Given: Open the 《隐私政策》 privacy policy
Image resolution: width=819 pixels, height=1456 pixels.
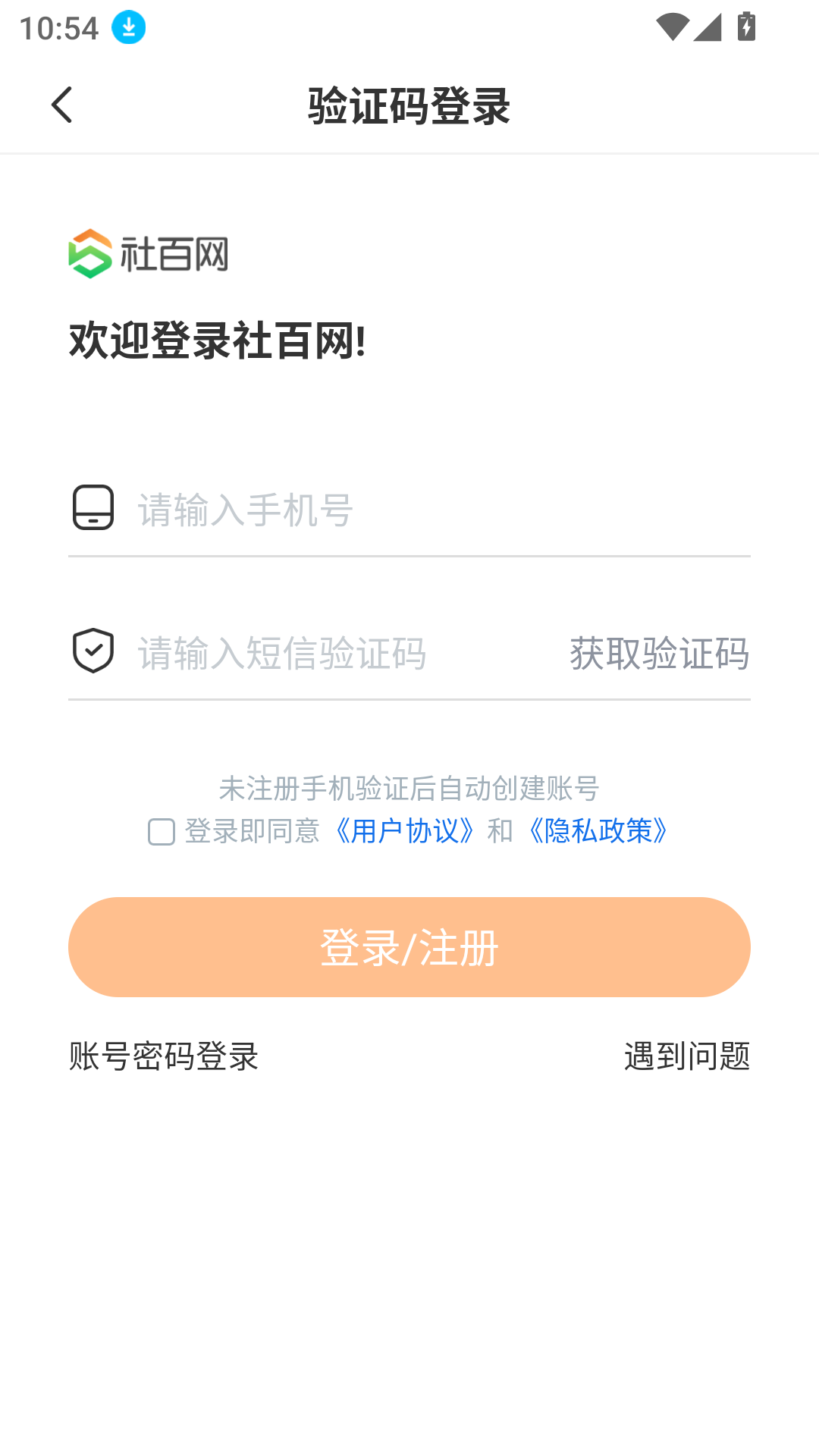Looking at the screenshot, I should pyautogui.click(x=598, y=832).
